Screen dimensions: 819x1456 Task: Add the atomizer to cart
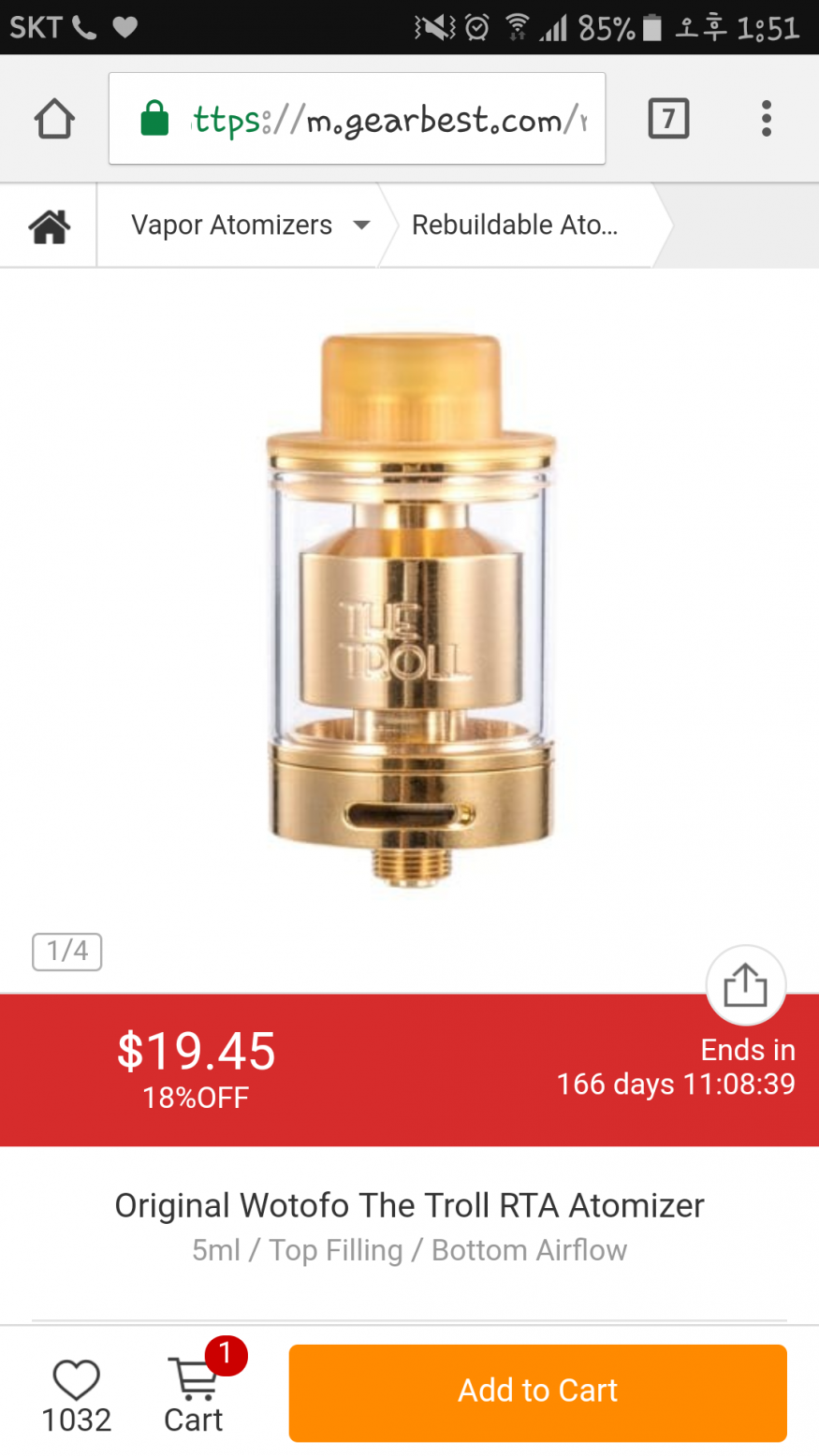click(537, 1391)
